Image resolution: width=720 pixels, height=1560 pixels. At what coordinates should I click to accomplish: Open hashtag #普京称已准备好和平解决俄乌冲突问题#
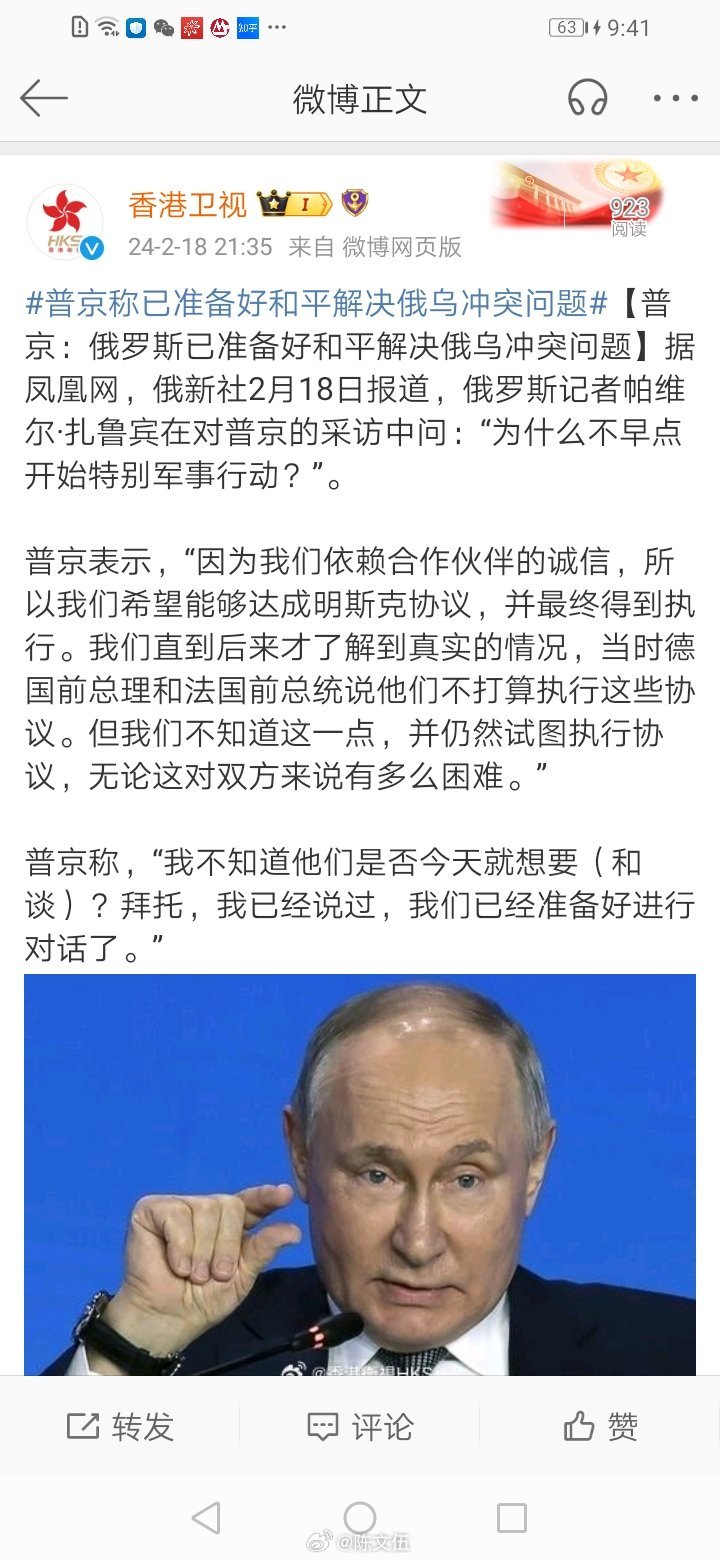click(x=317, y=303)
